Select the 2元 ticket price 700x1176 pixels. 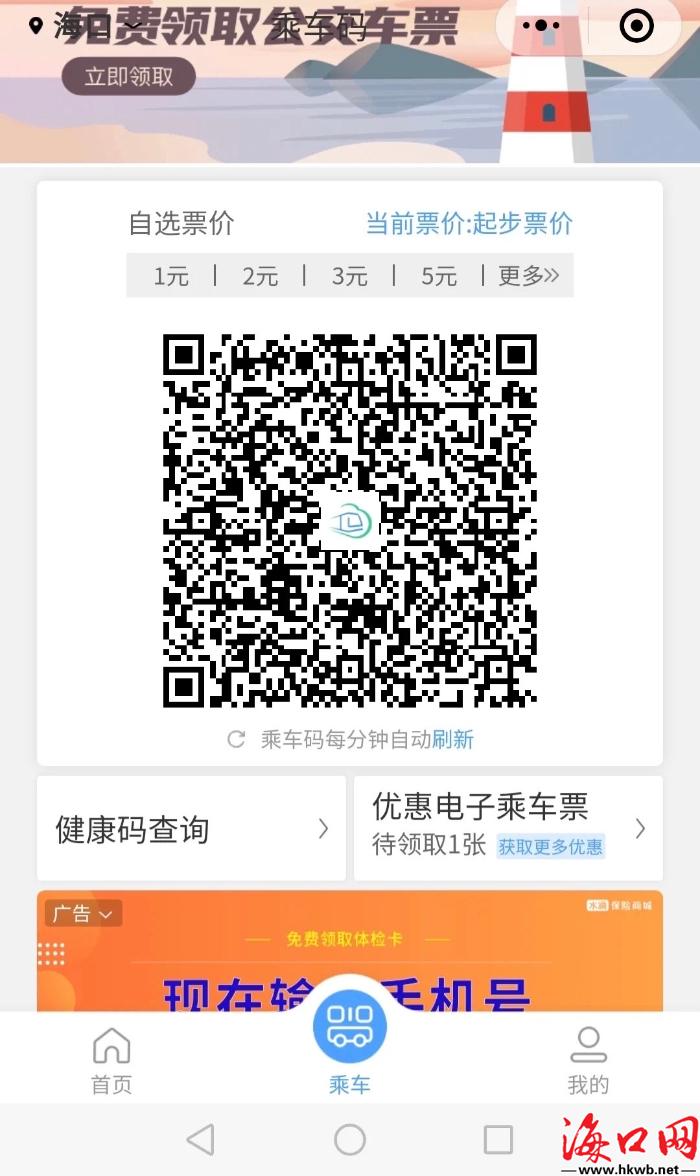tap(260, 276)
